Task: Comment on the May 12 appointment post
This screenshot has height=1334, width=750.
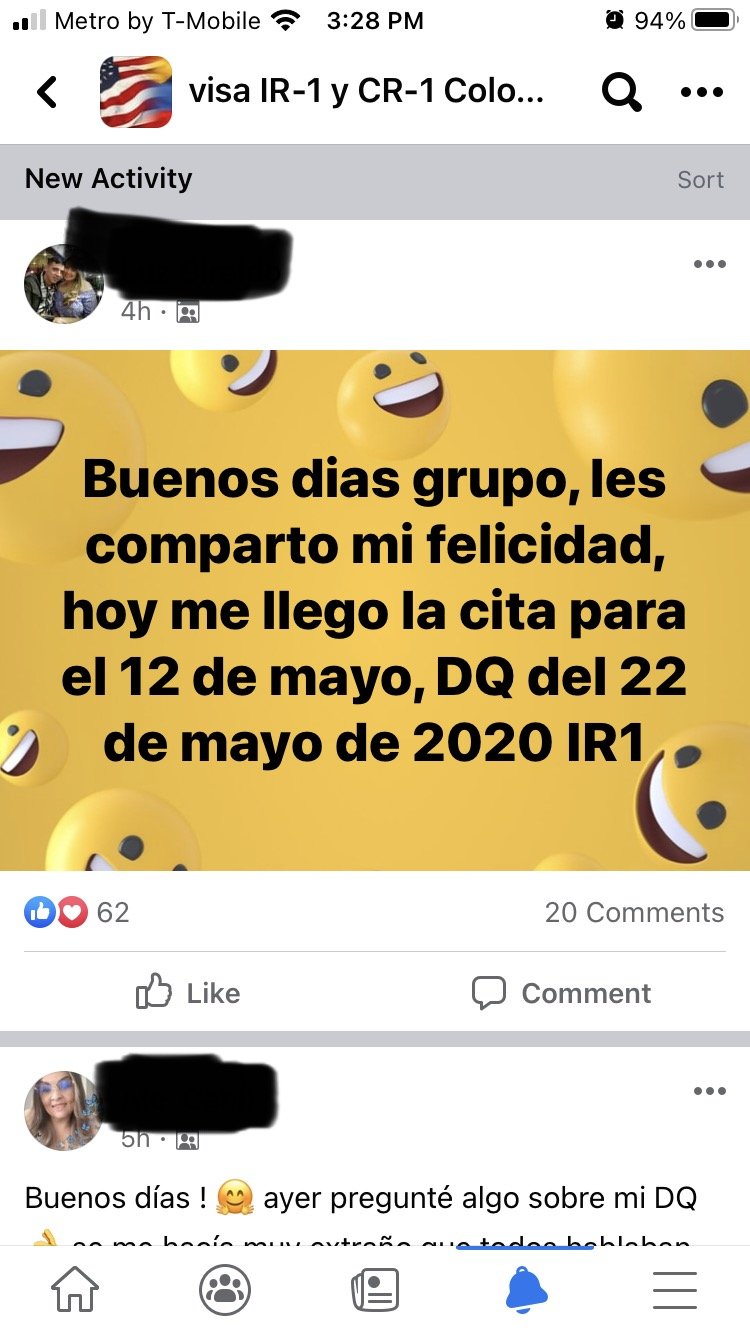Action: [561, 993]
